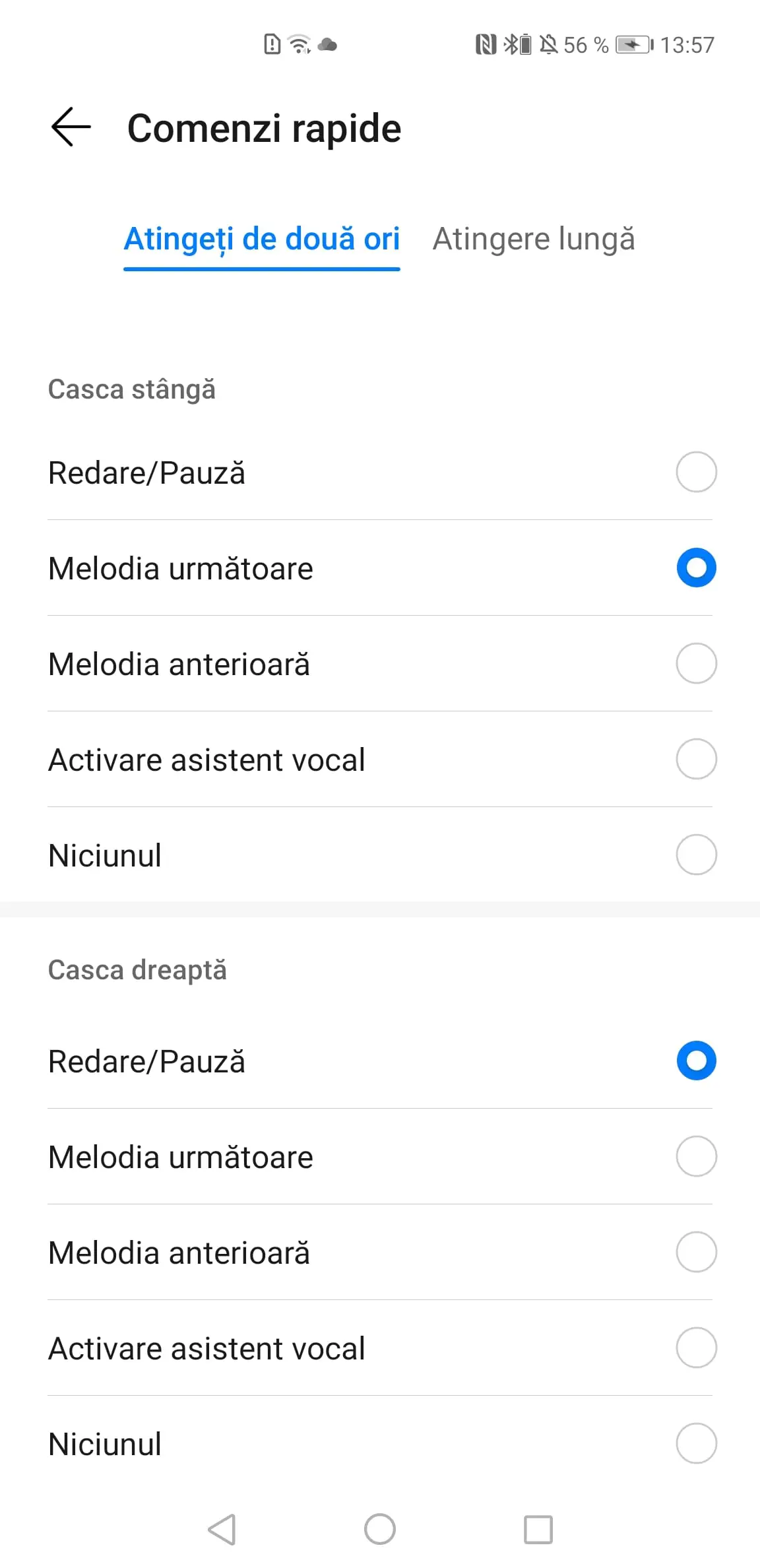Tap the system home button
The width and height of the screenshot is (760, 1568).
click(x=380, y=1529)
